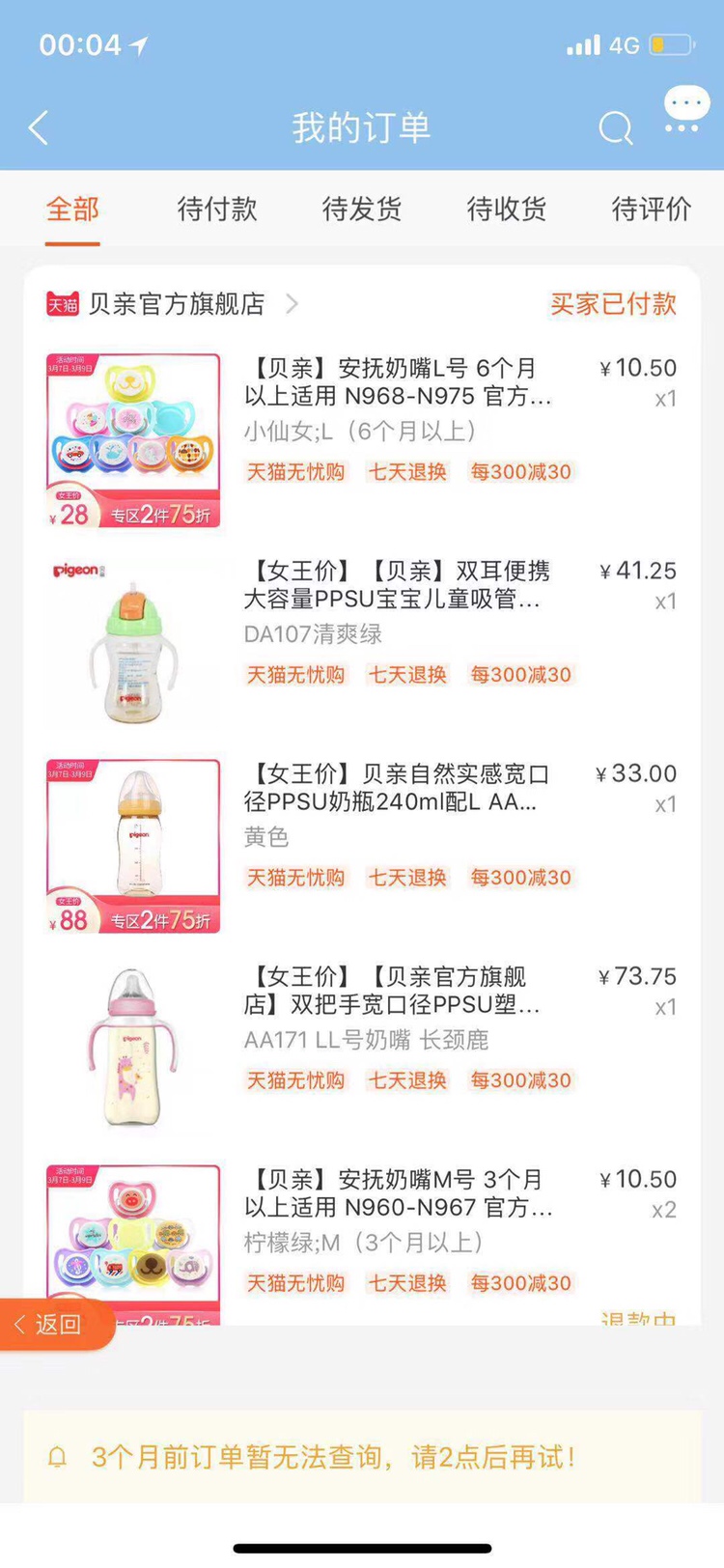Search orders with the magnifier icon
This screenshot has height=1568, width=724.
point(615,127)
